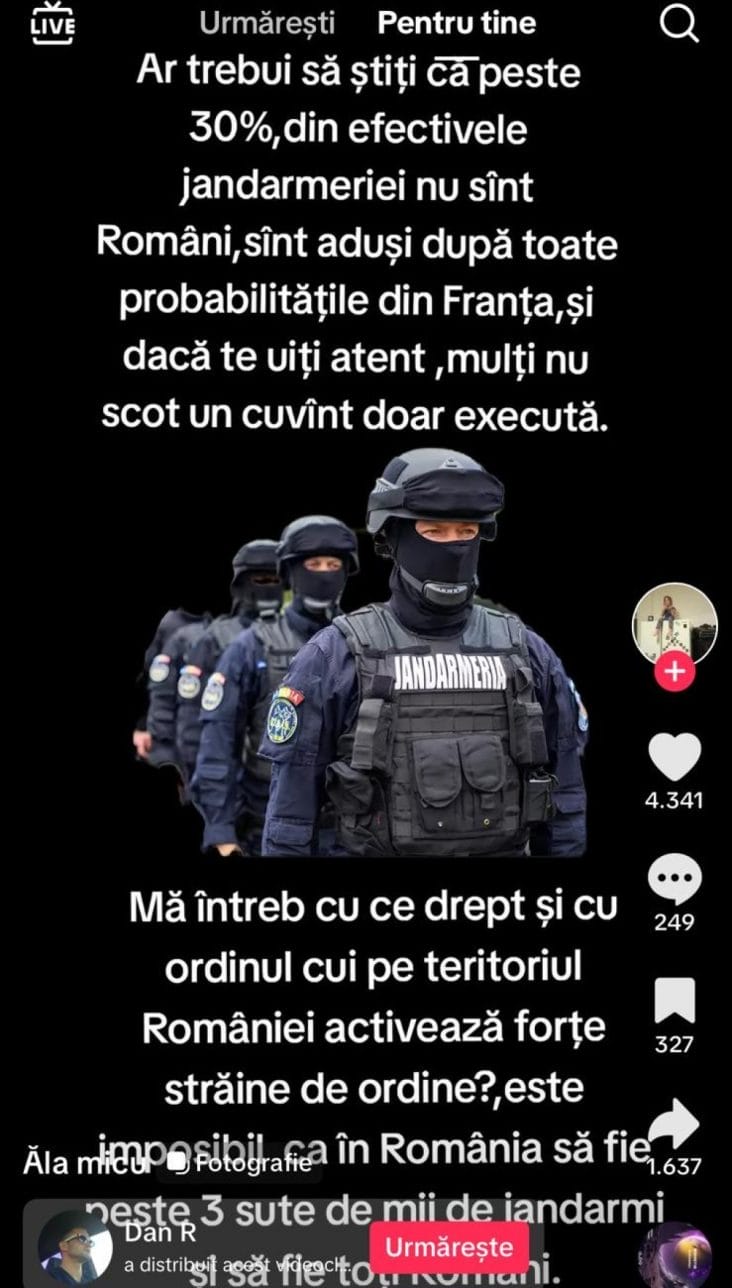Share this post with the arrow icon
The height and width of the screenshot is (1288, 732).
pos(674,1124)
